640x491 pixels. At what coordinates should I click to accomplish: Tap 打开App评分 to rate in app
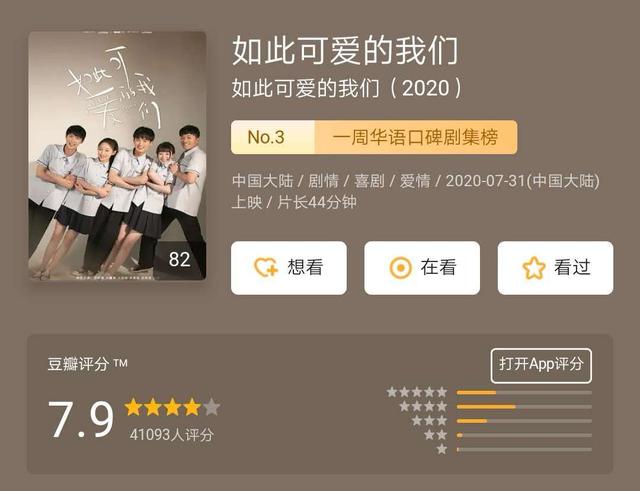[x=541, y=365]
